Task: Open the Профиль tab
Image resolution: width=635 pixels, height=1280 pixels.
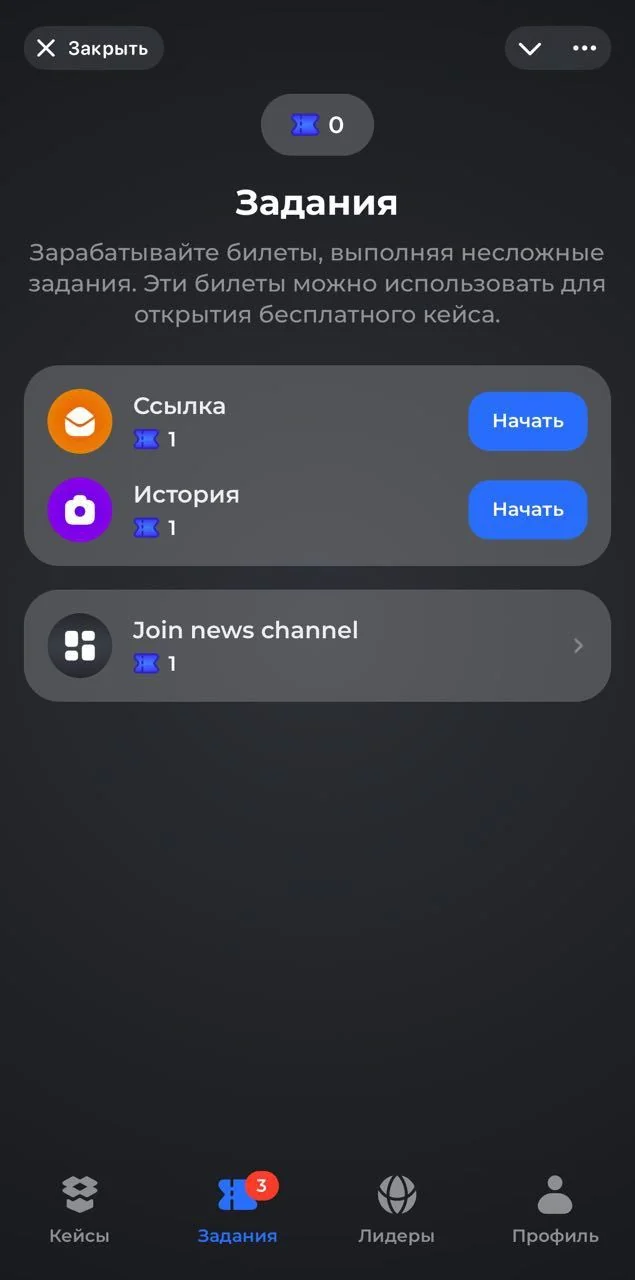Action: pos(555,1209)
